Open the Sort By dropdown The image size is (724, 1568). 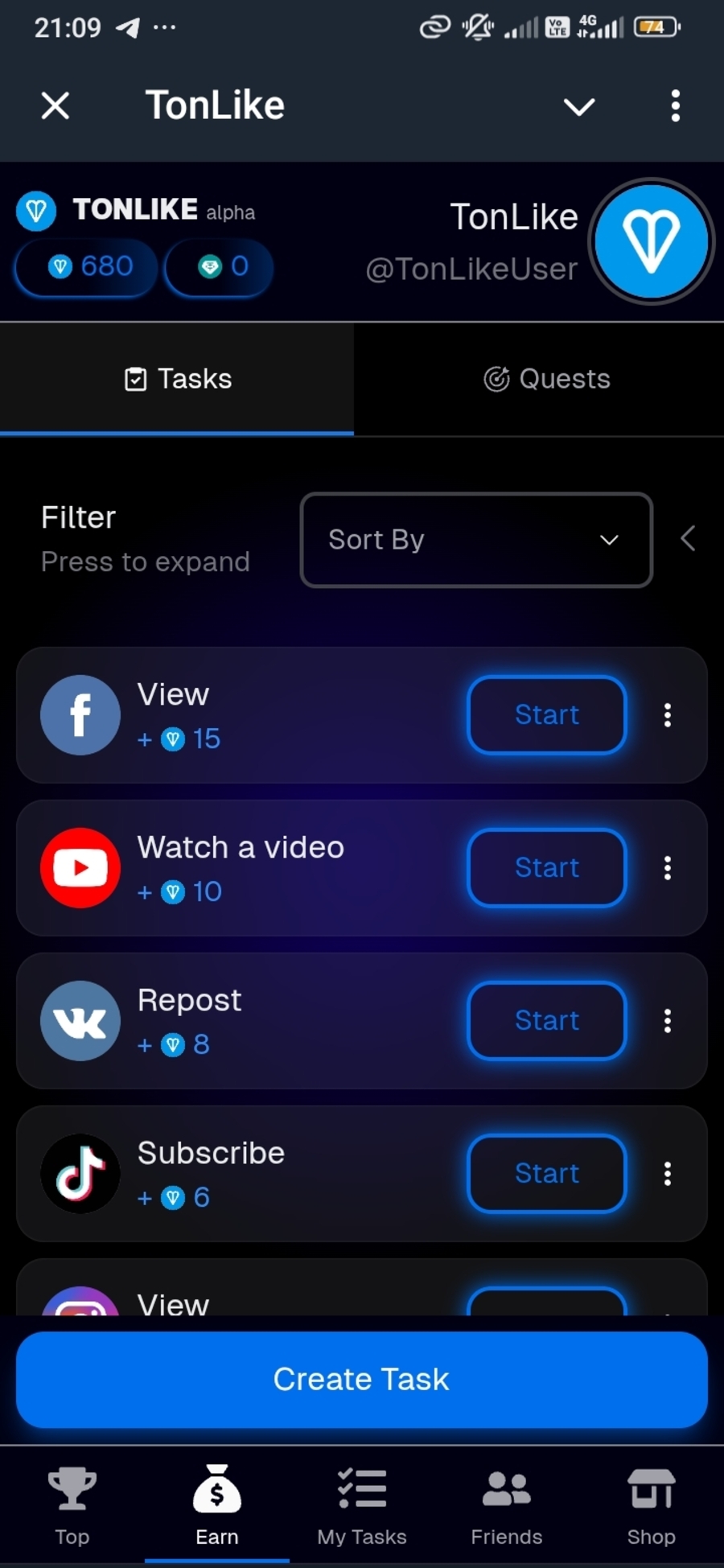pyautogui.click(x=475, y=540)
